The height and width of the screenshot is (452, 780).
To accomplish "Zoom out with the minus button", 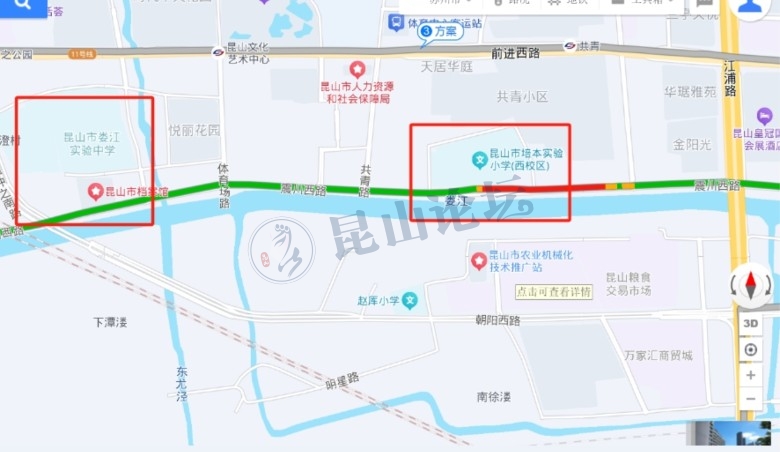I will coord(751,399).
